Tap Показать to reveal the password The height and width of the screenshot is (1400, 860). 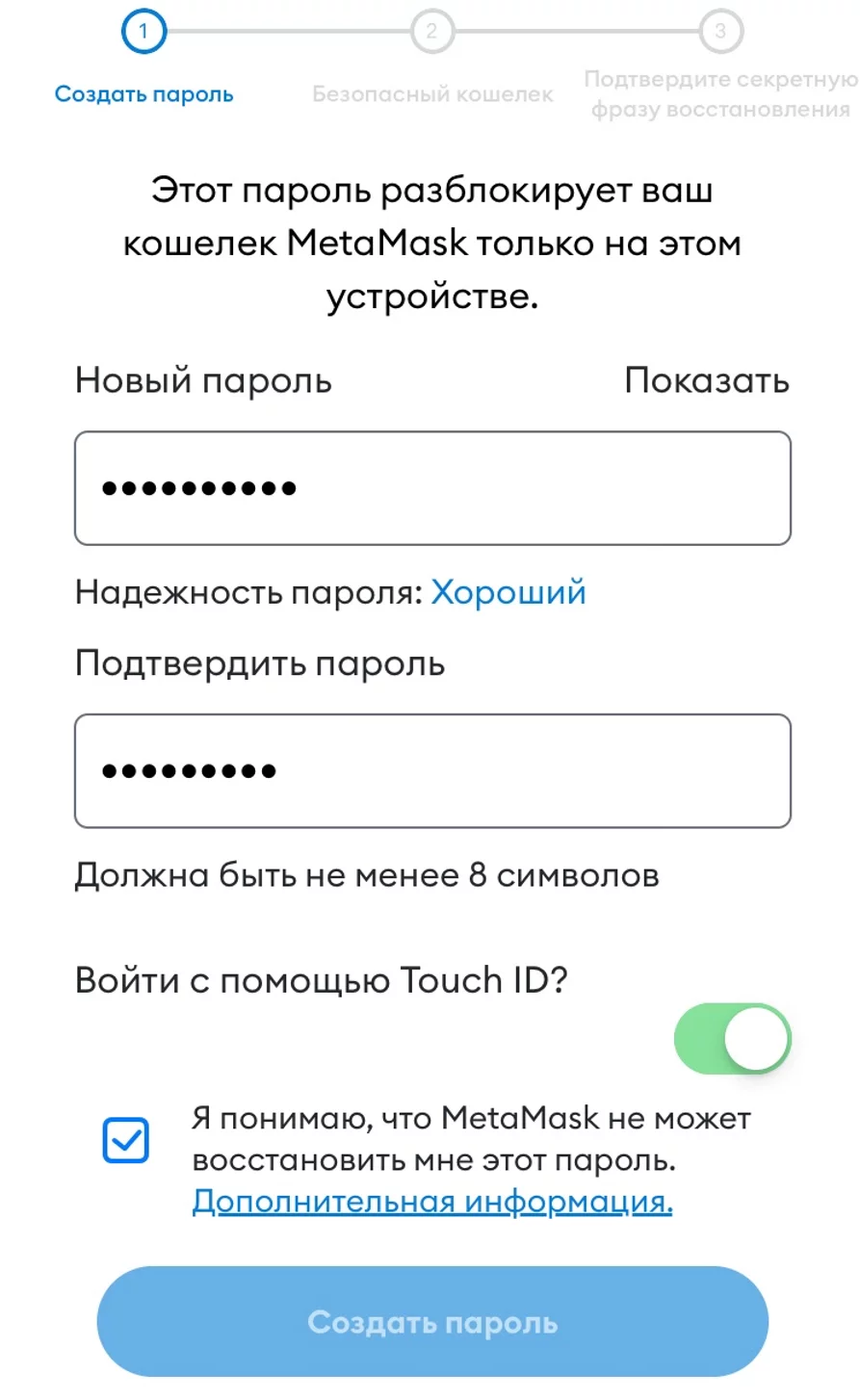(706, 380)
